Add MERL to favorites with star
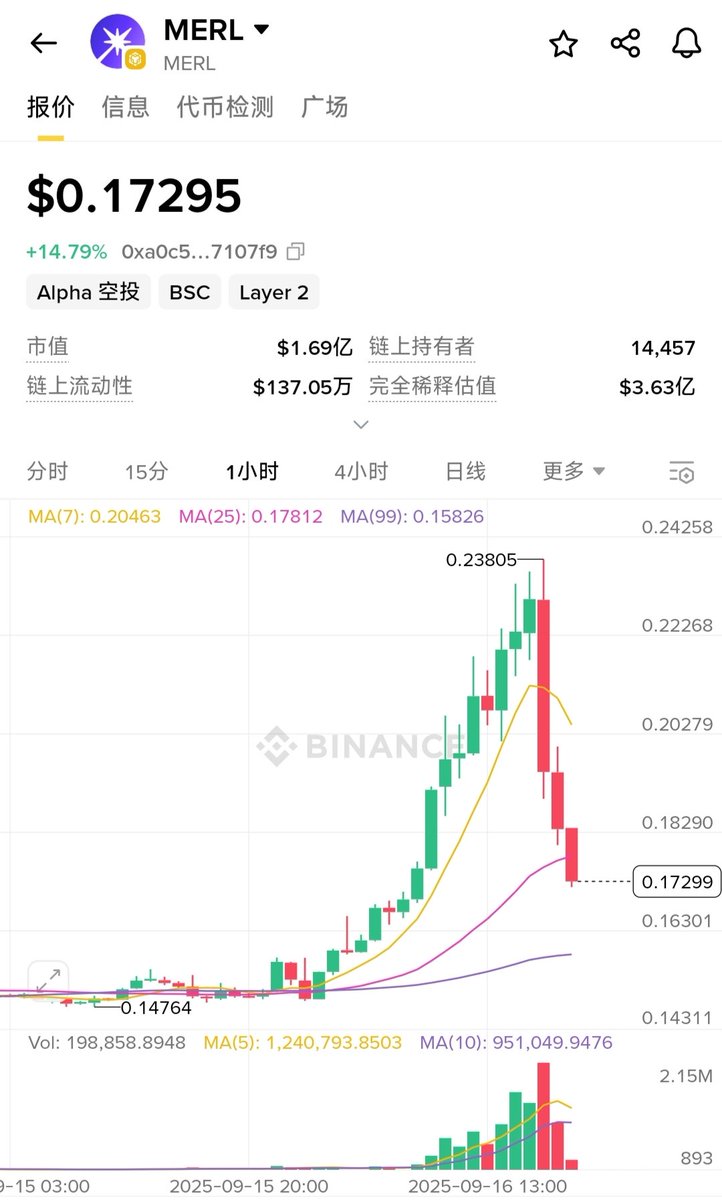This screenshot has width=722, height=1200. click(x=563, y=43)
